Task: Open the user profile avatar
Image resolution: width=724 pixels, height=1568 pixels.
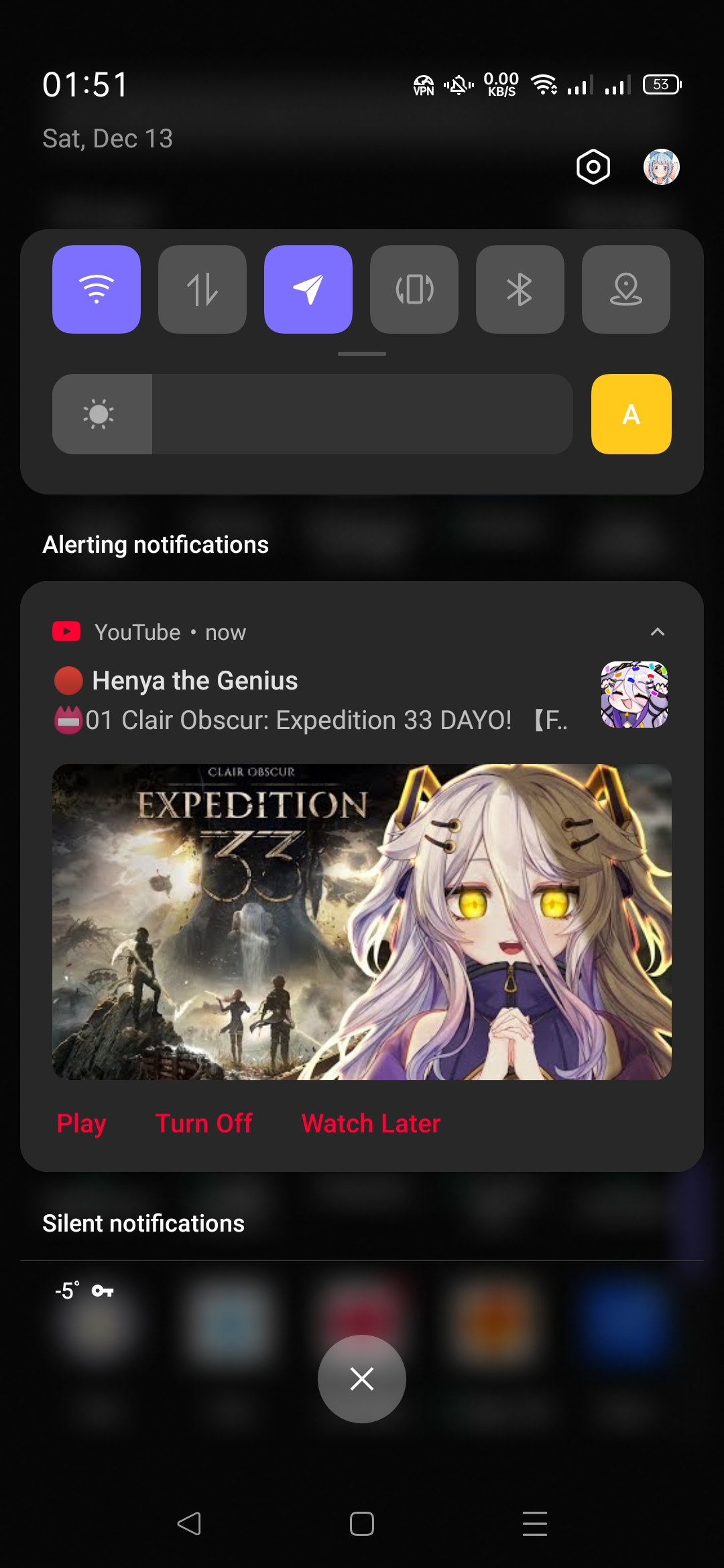Action: point(662,167)
